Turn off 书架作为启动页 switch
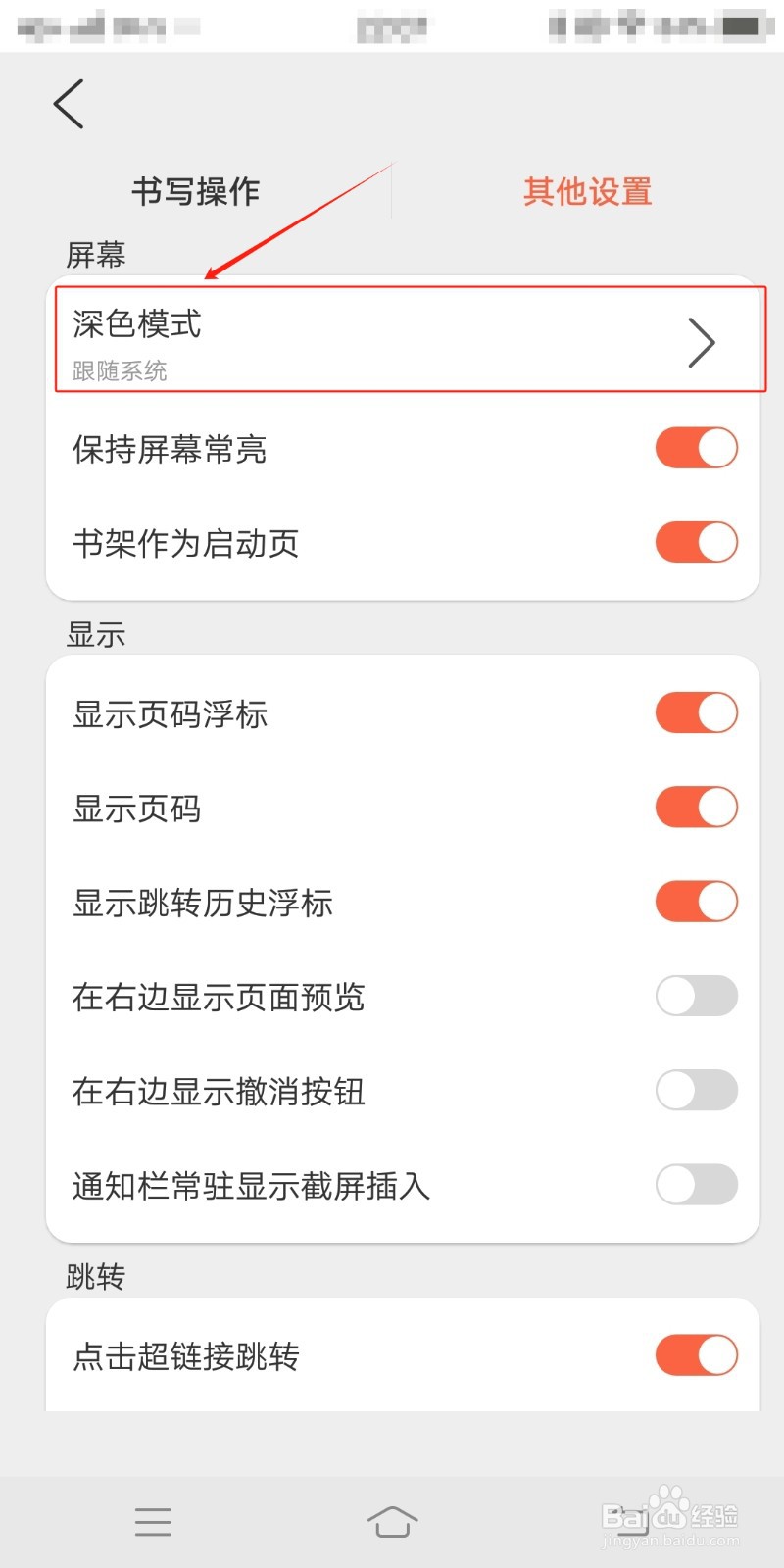This screenshot has width=784, height=1568. tap(696, 542)
